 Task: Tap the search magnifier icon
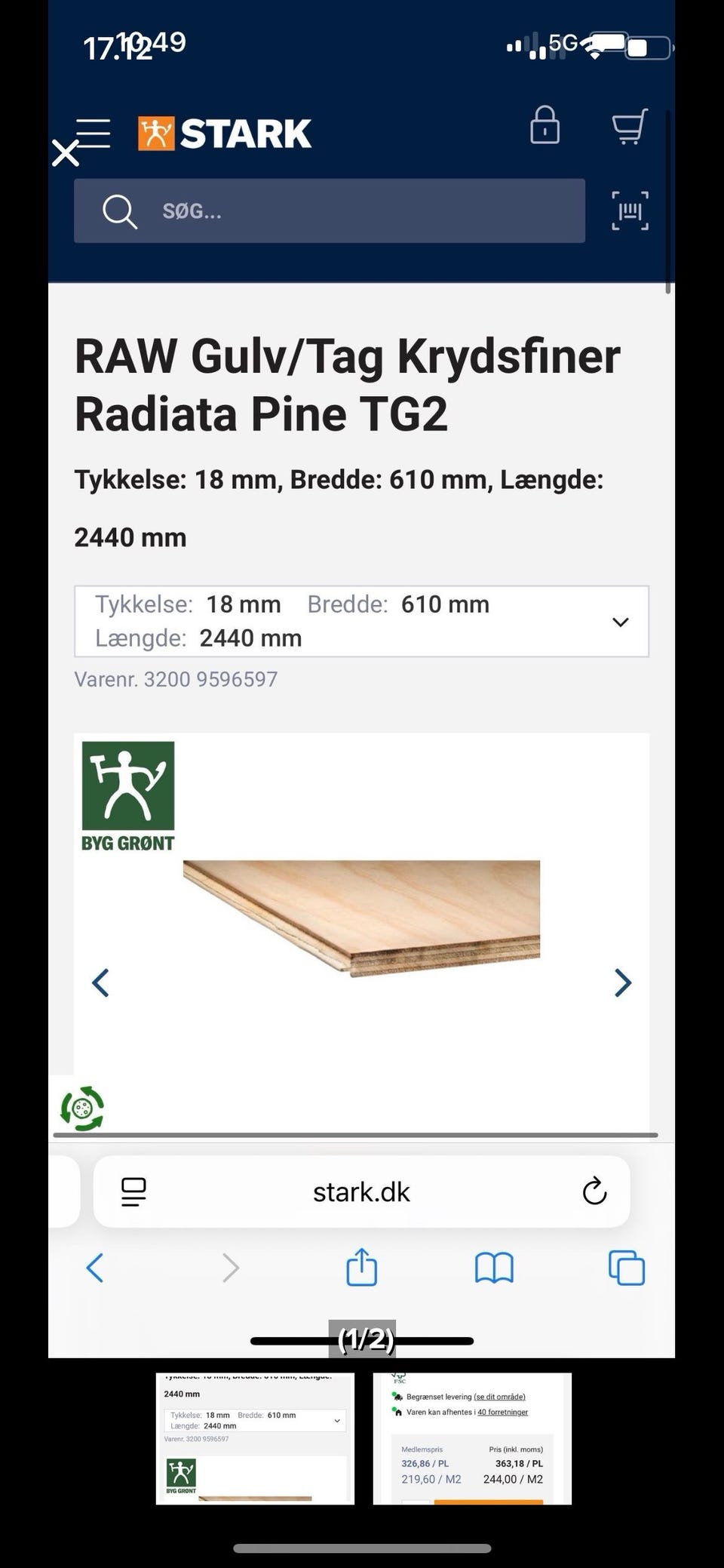click(x=118, y=211)
